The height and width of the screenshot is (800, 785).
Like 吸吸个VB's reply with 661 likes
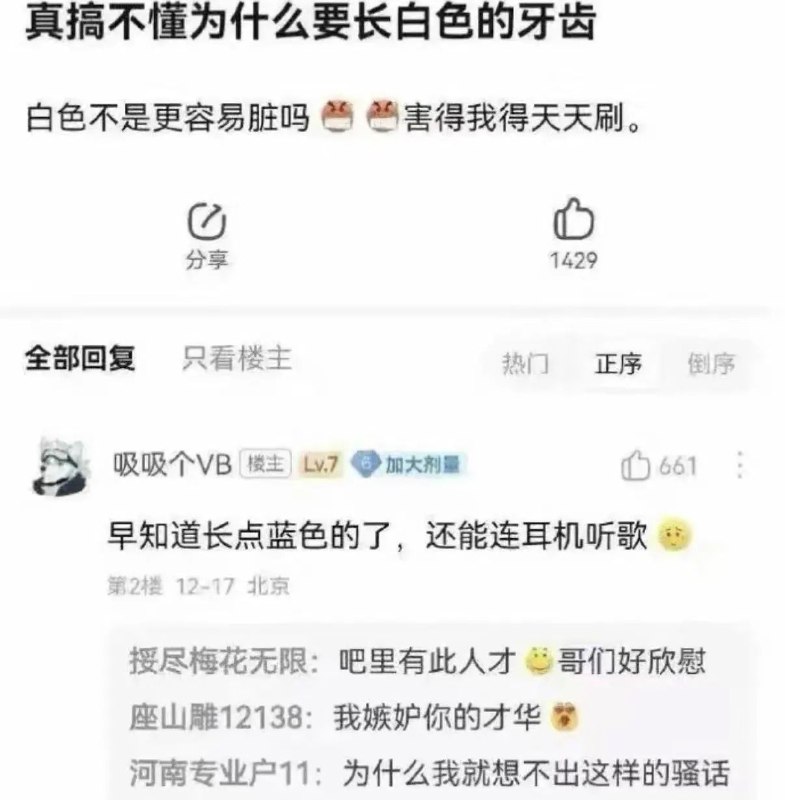tap(659, 466)
